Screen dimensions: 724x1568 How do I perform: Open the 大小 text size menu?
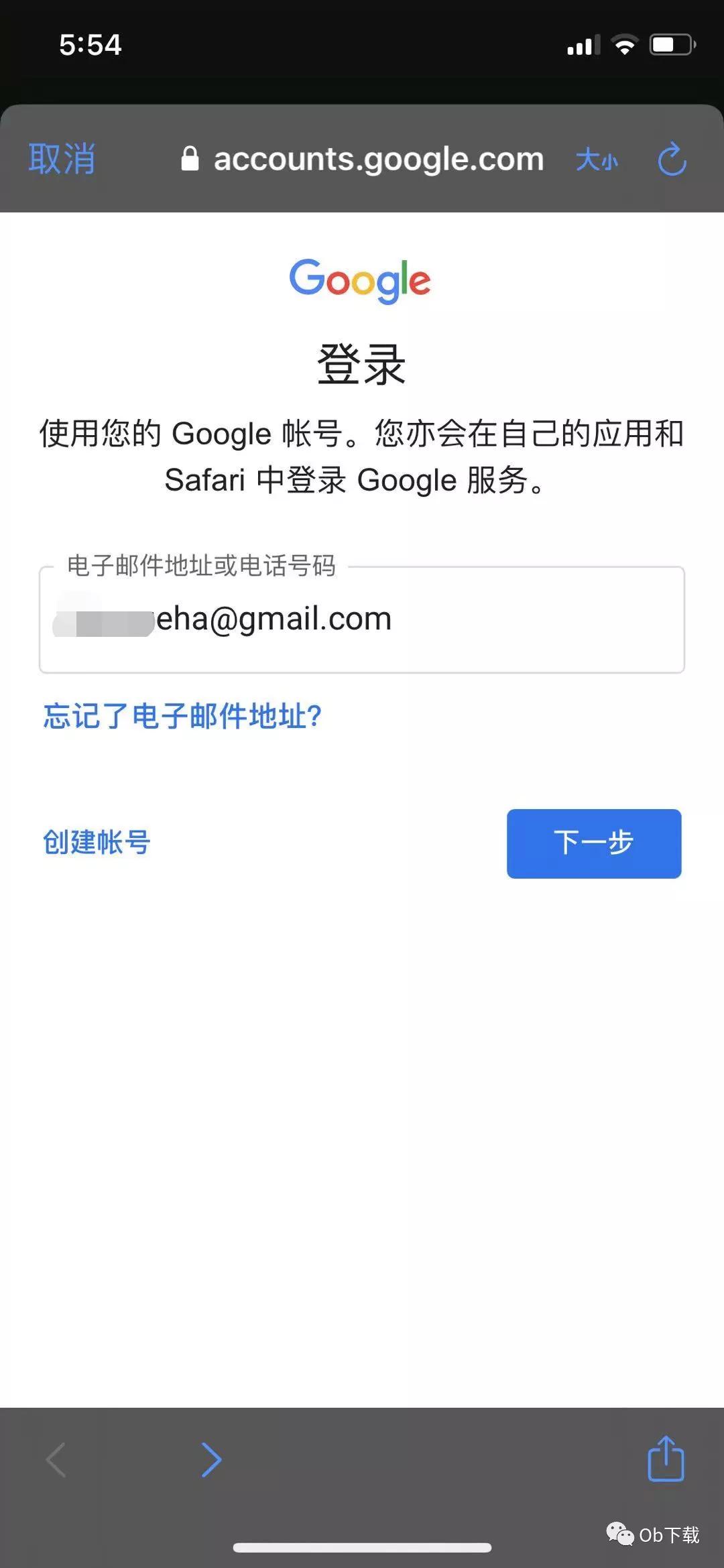[597, 159]
